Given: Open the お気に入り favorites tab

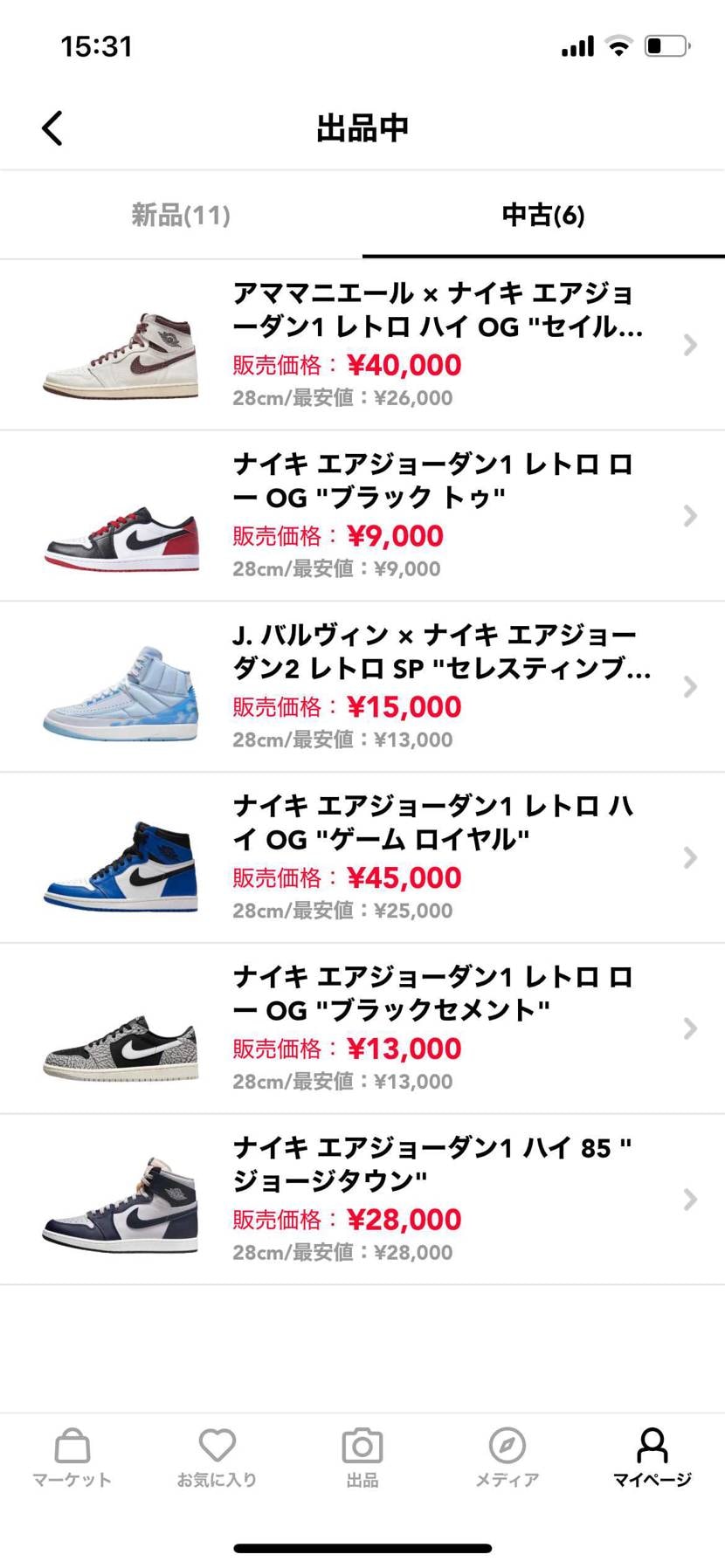Looking at the screenshot, I should (x=217, y=1458).
